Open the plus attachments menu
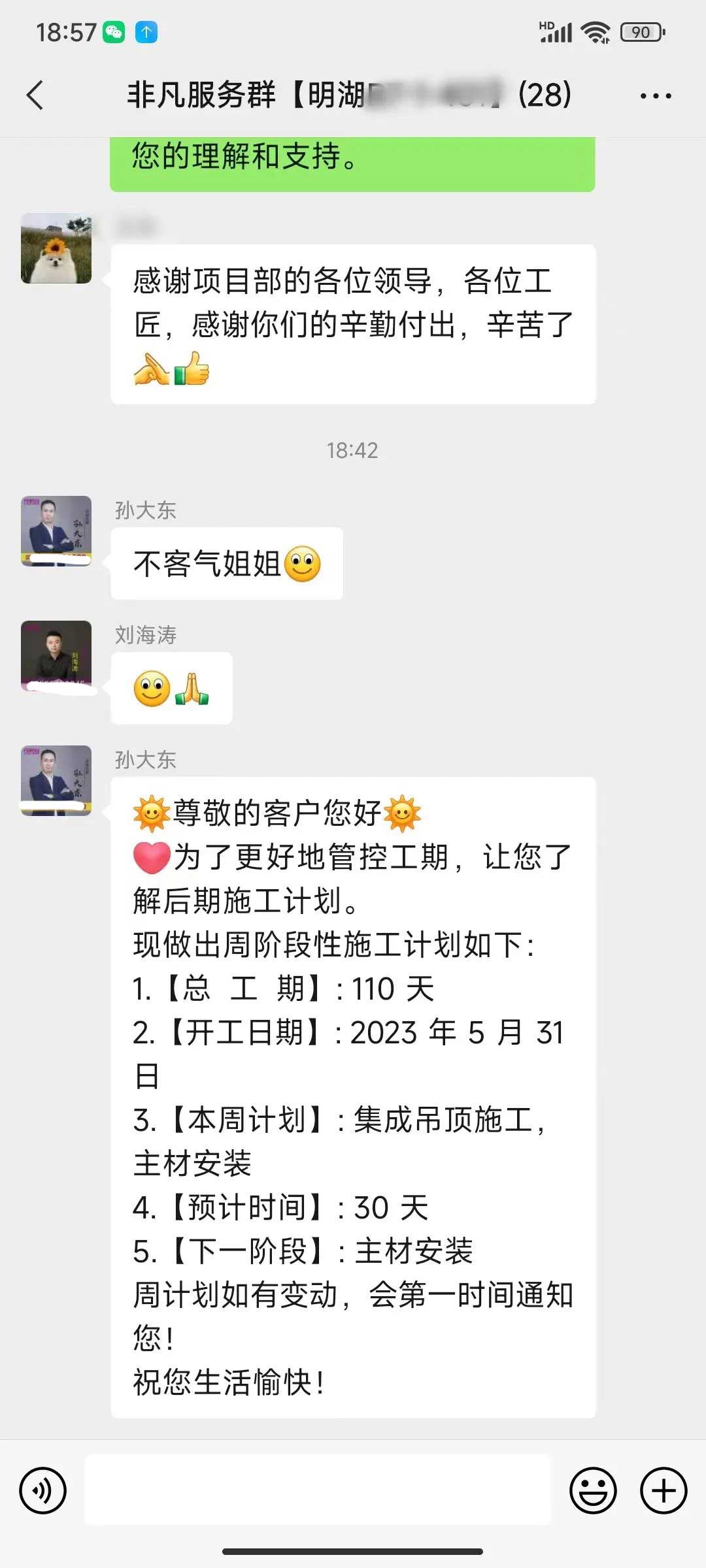 [x=663, y=1490]
